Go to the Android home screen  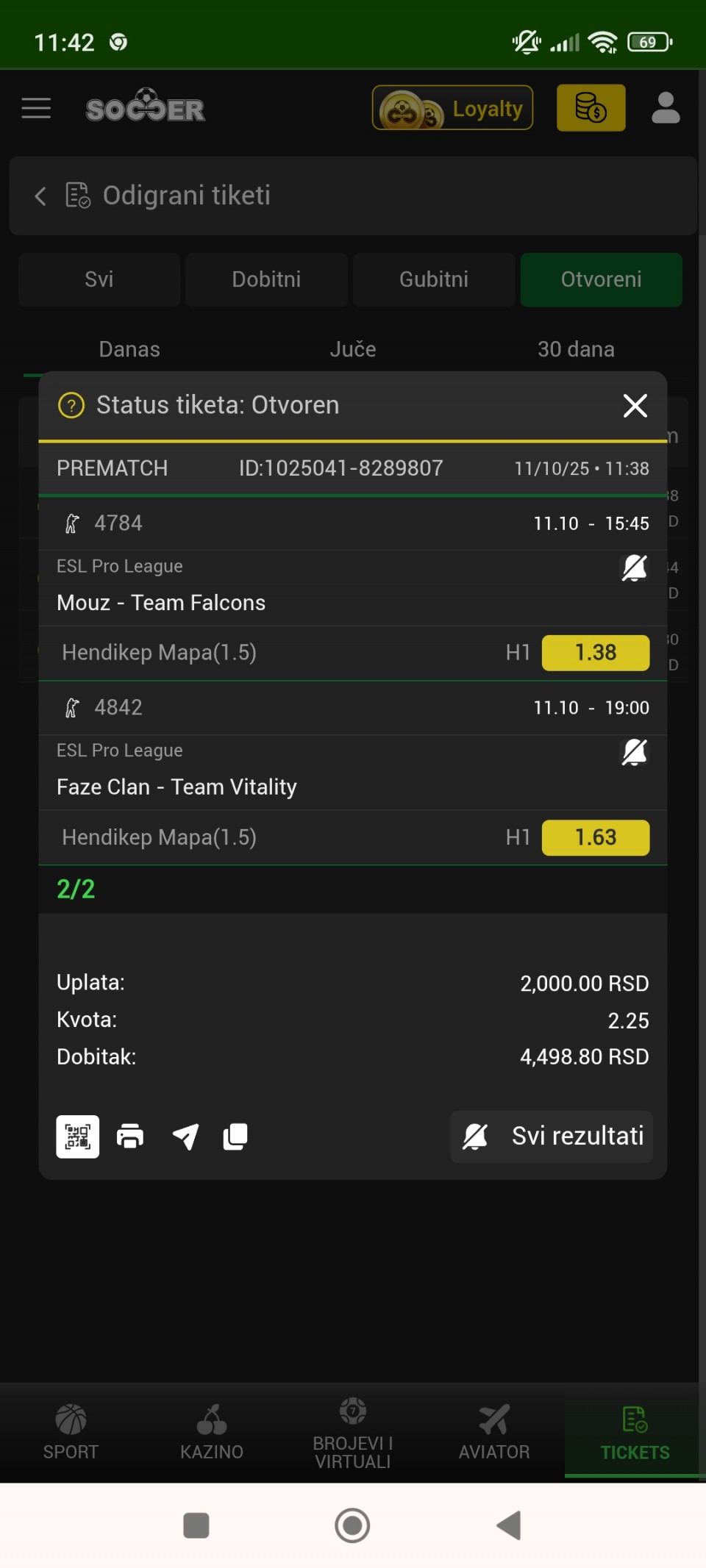(352, 1525)
